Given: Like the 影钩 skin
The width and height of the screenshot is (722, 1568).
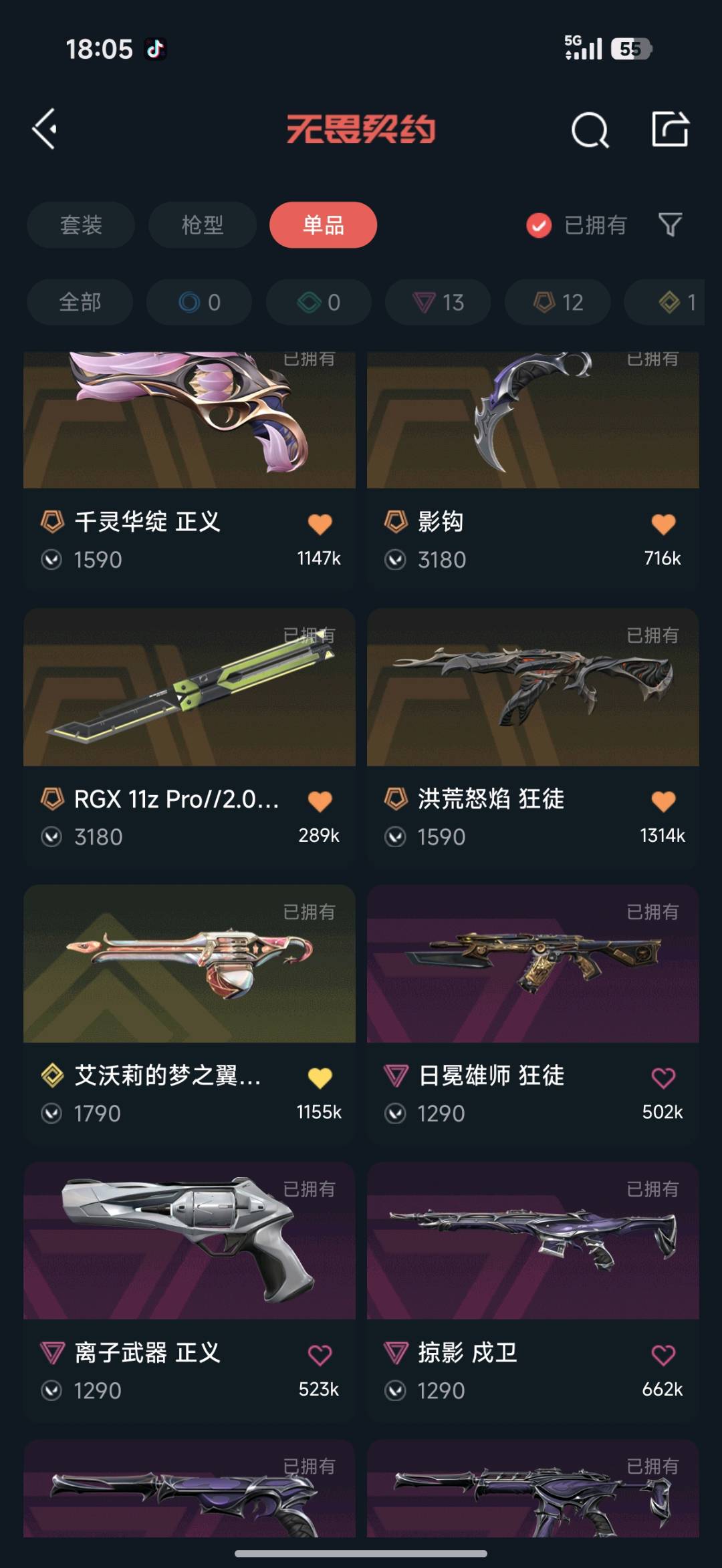Looking at the screenshot, I should (x=663, y=524).
